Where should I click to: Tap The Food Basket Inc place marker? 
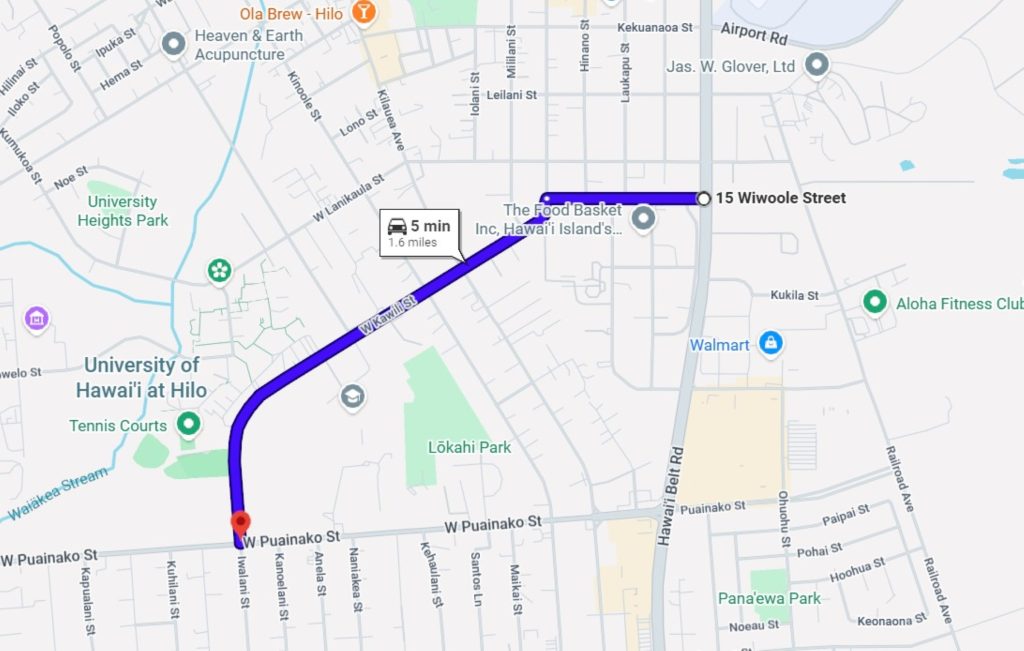(x=643, y=217)
